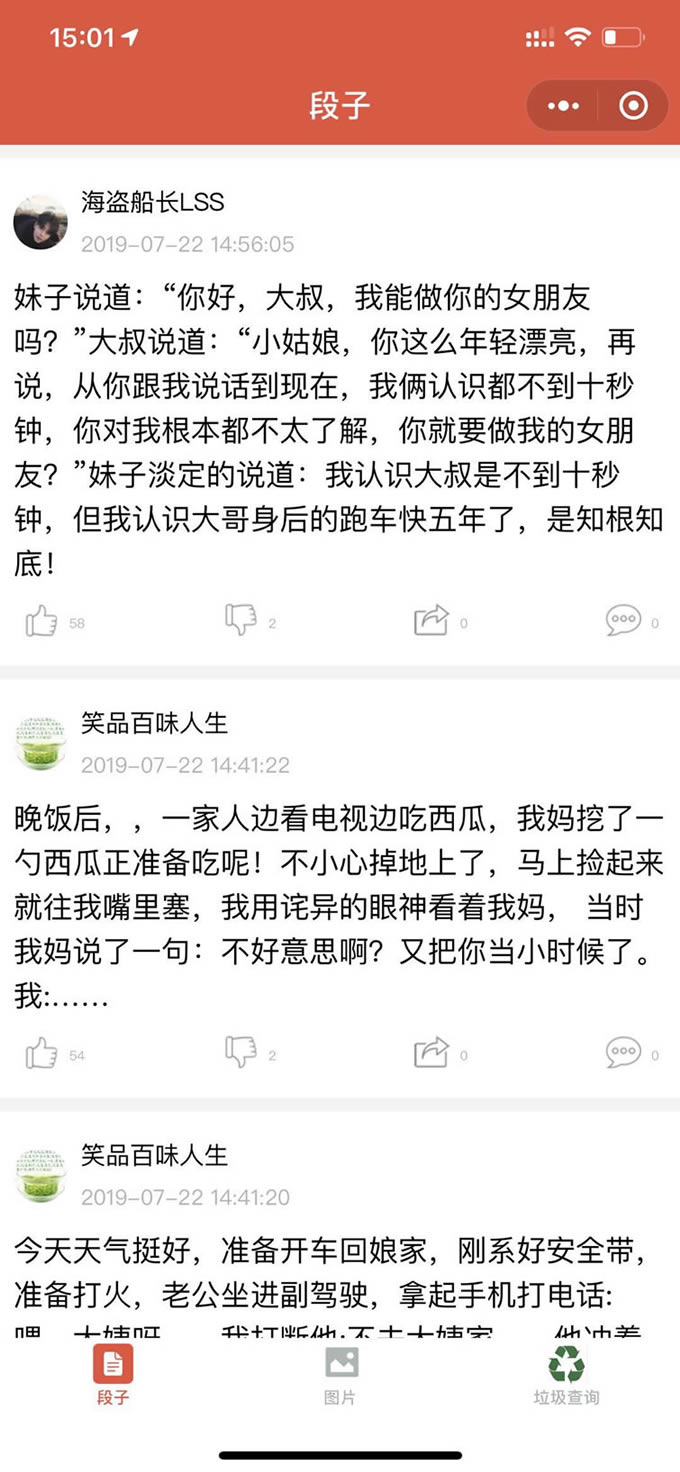Switch to the 图片 tab
This screenshot has width=680, height=1472.
pos(340,1376)
